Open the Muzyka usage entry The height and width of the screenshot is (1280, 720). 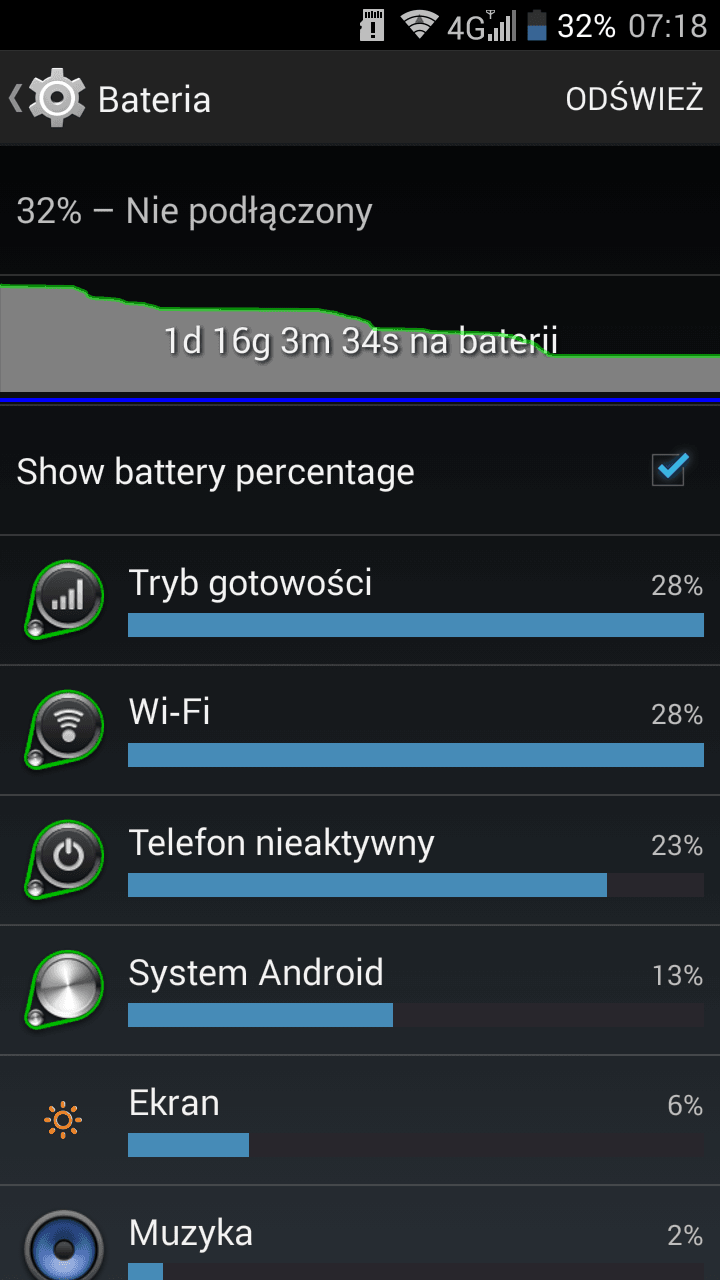[x=360, y=1234]
